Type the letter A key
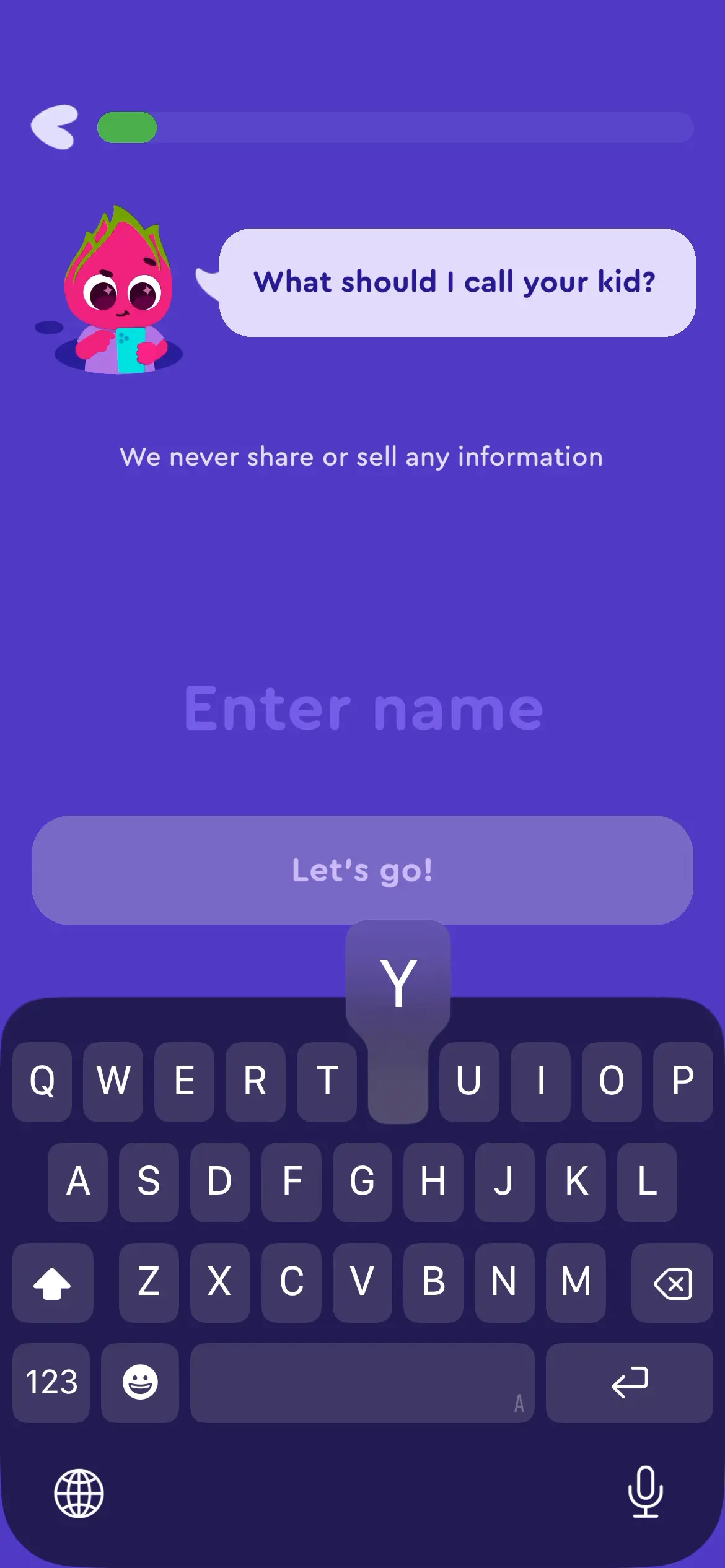 point(77,1182)
